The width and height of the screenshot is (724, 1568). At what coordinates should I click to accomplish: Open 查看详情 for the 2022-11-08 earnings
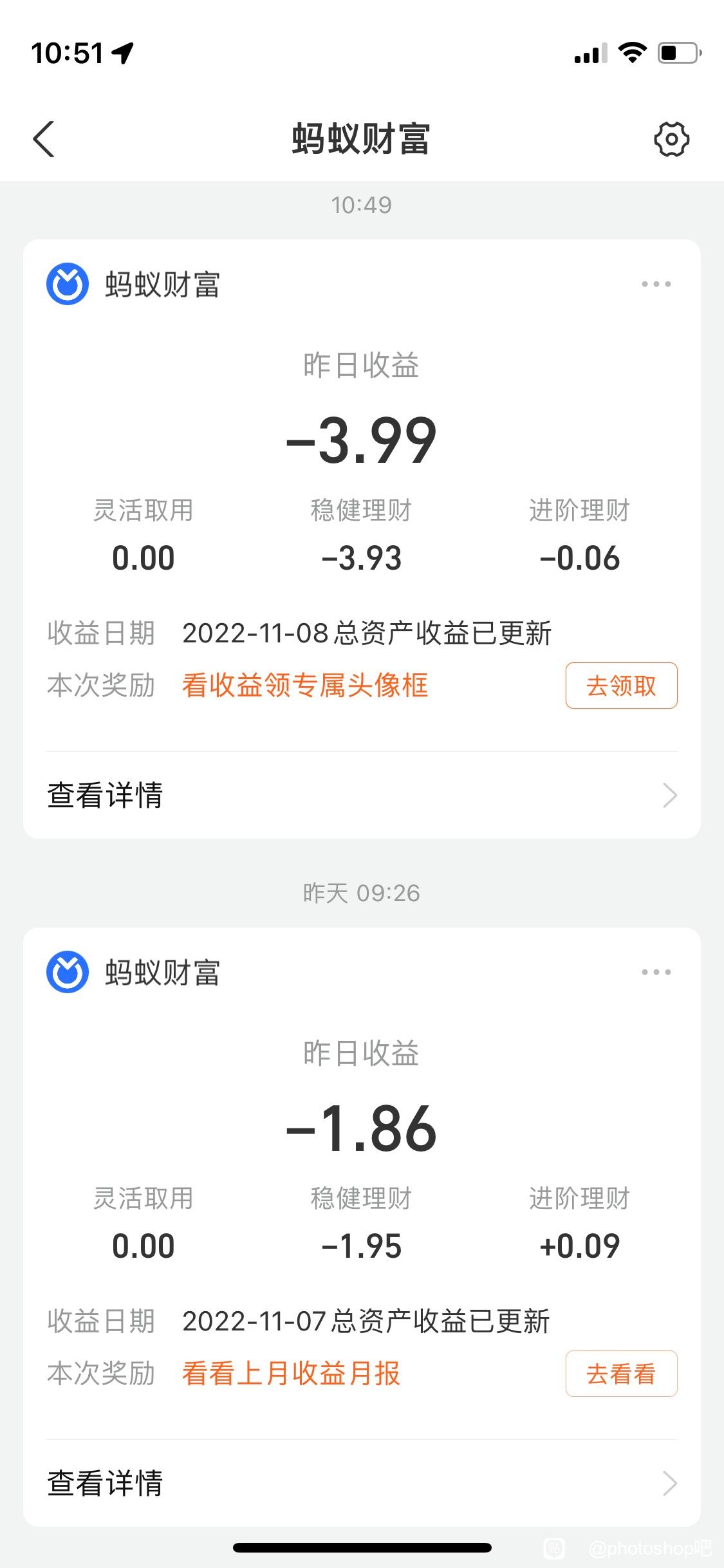(x=362, y=795)
